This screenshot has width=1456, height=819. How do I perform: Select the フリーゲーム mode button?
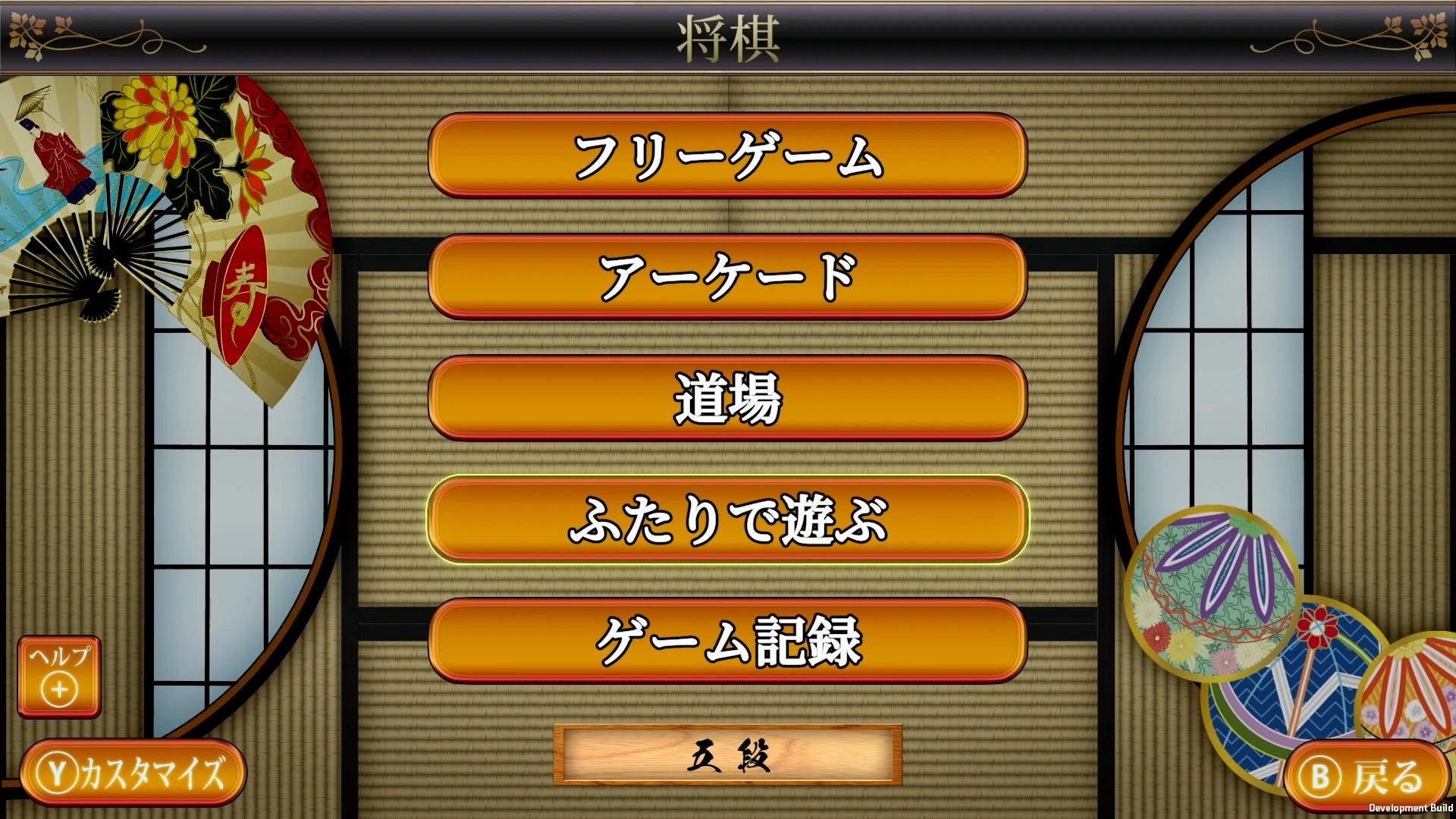[x=727, y=155]
